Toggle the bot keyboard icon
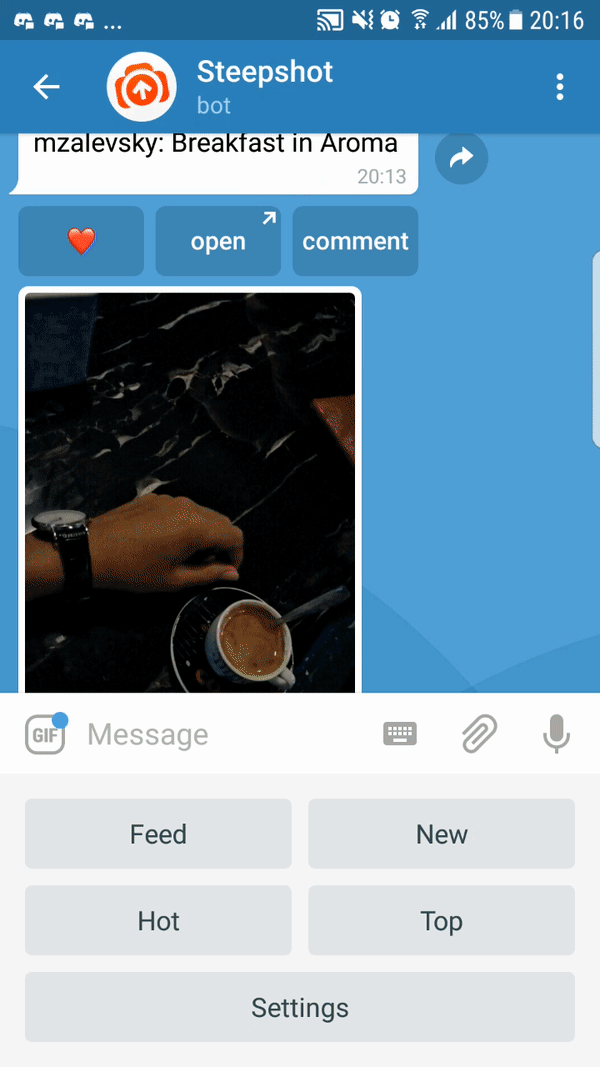The width and height of the screenshot is (600, 1067). (x=400, y=734)
